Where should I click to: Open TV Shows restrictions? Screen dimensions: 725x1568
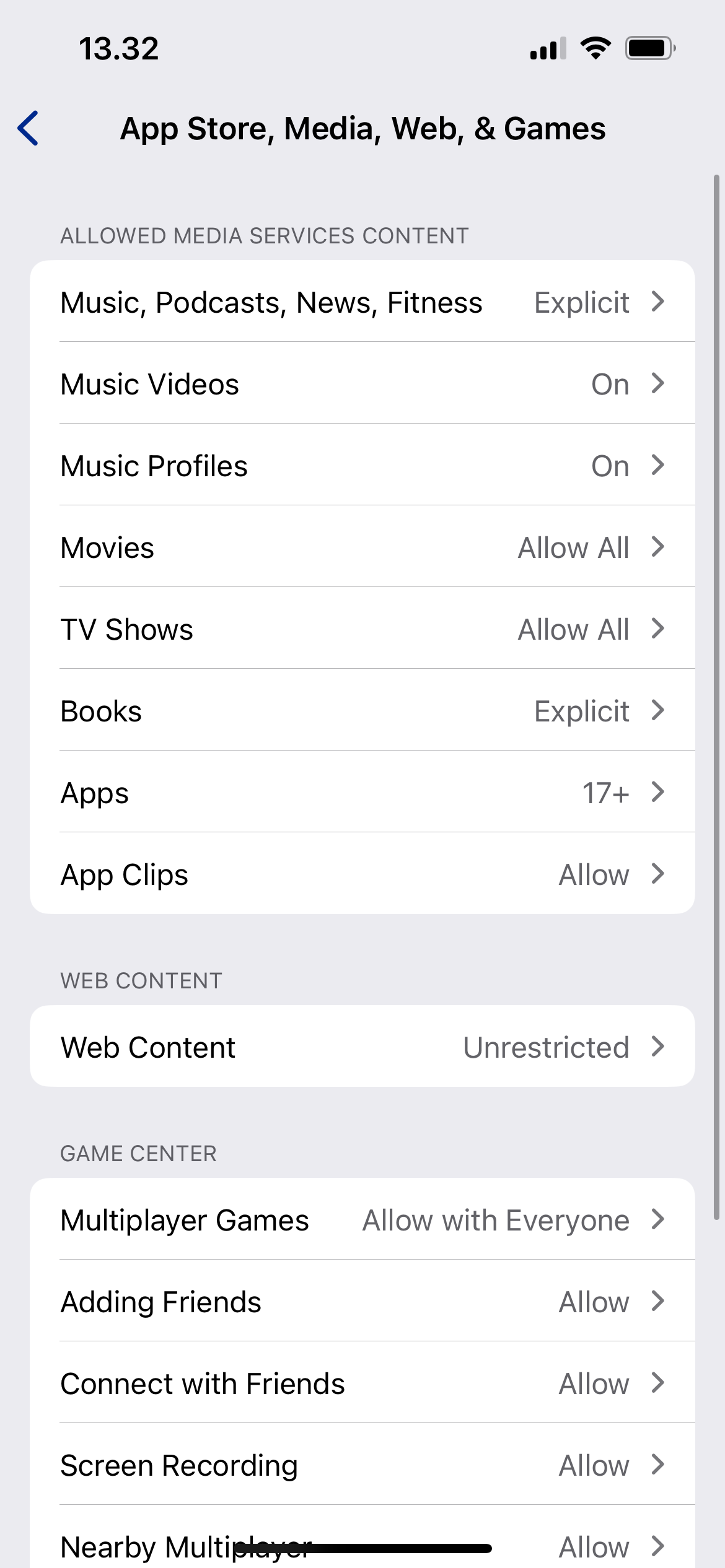tap(362, 629)
